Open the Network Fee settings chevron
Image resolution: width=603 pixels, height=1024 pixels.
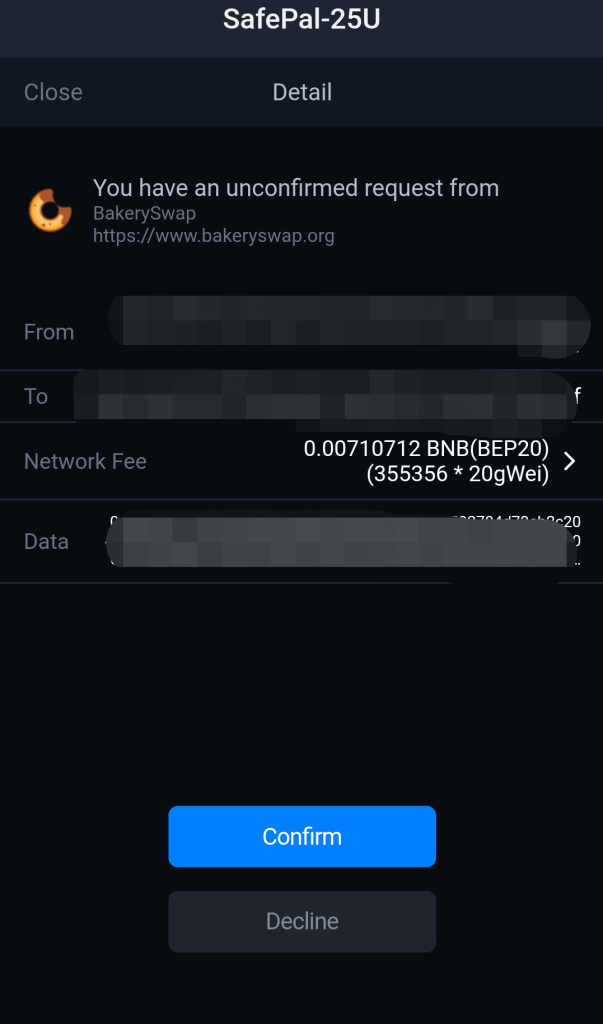coord(569,461)
